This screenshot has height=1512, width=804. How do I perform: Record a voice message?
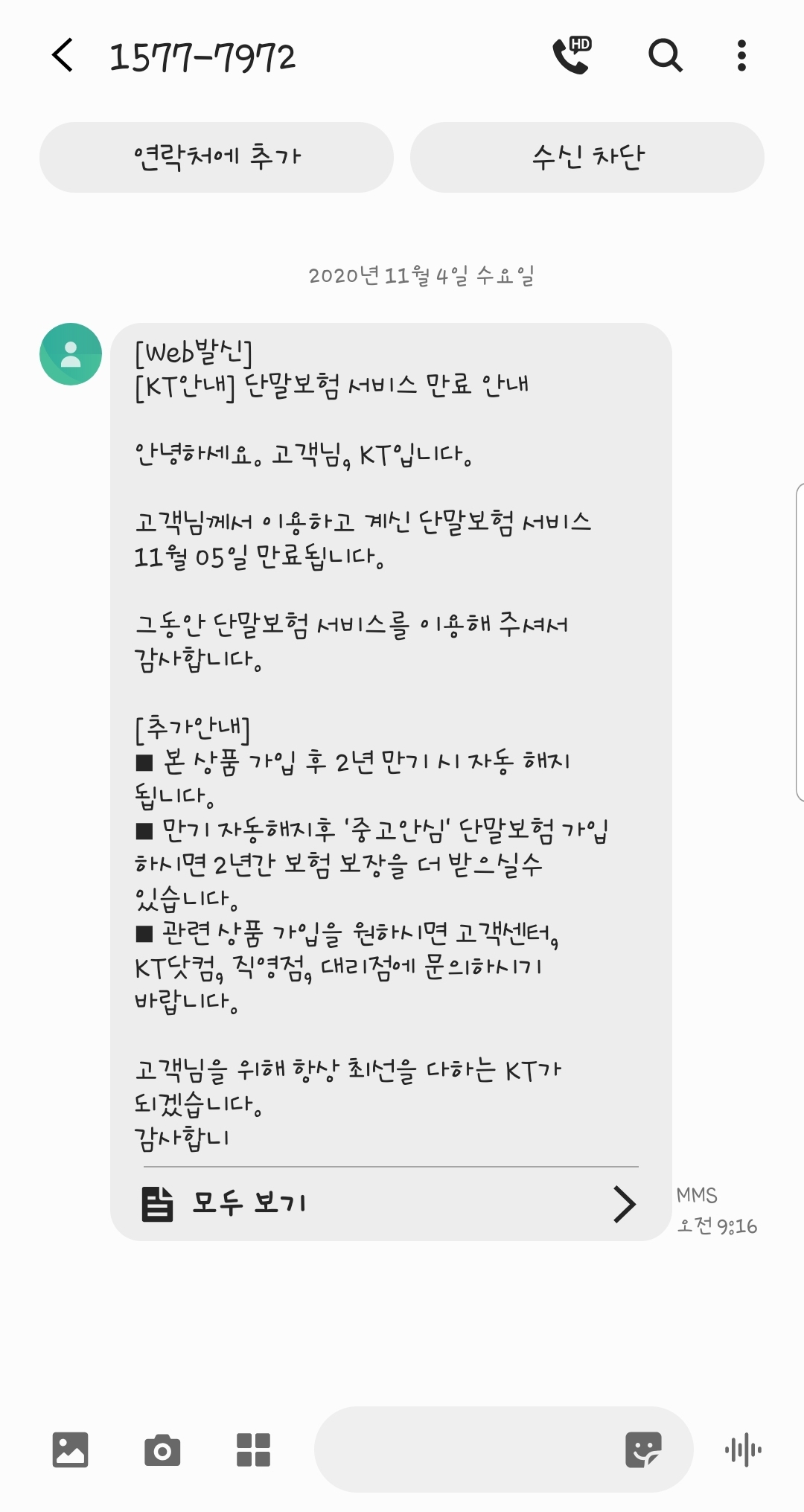click(x=743, y=1449)
